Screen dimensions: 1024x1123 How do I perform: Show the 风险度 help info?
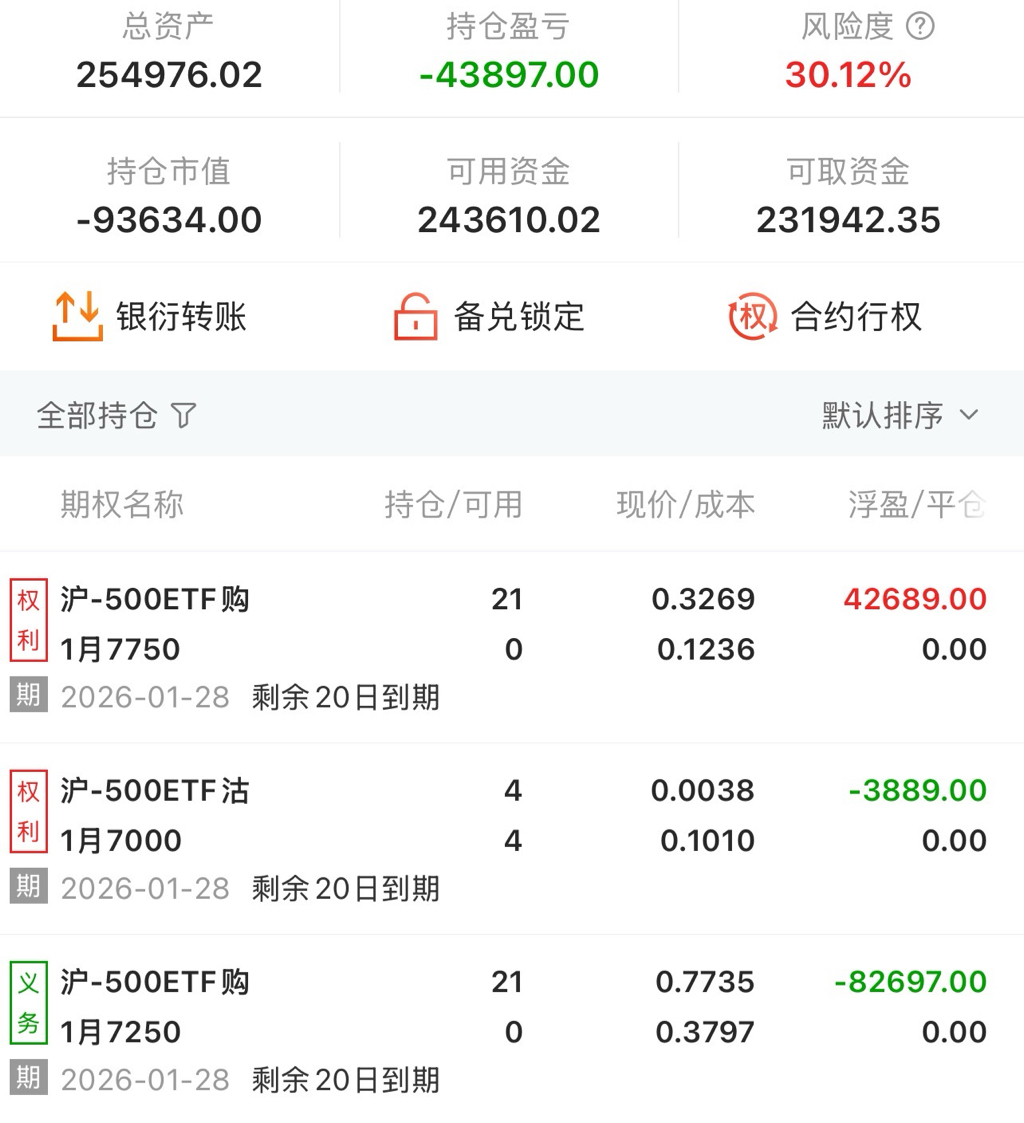919,27
